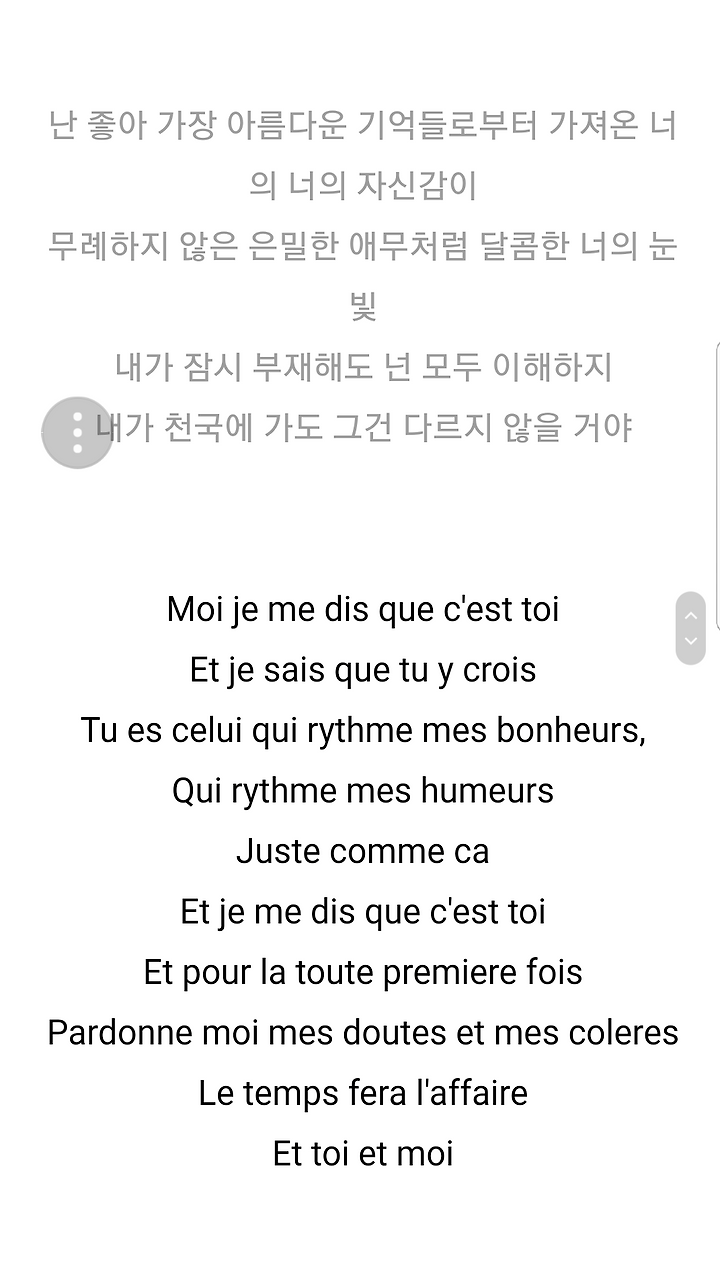Viewport: 720px width, 1279px height.
Task: Open the floating three-dot menu button
Action: [77, 432]
